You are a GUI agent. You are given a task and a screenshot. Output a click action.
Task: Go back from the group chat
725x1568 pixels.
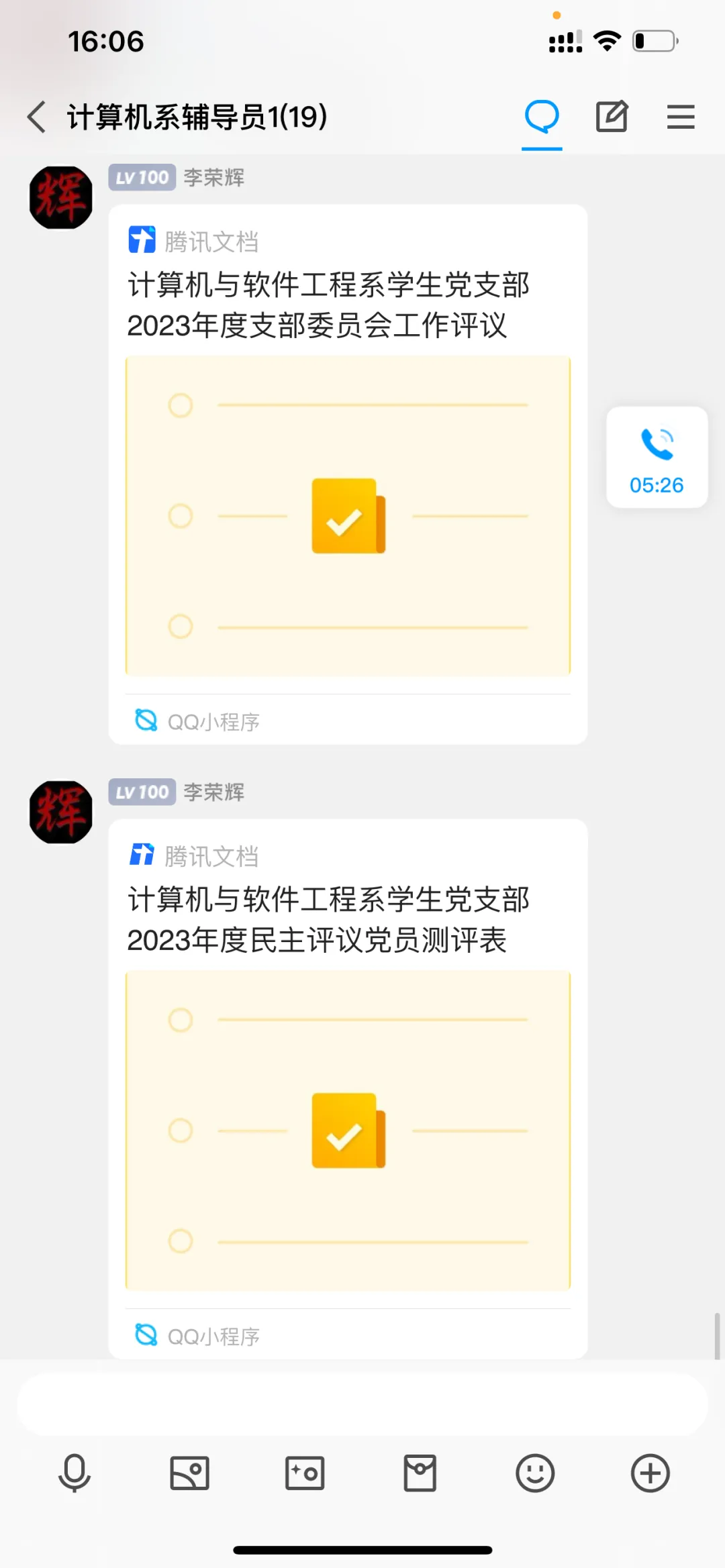37,117
